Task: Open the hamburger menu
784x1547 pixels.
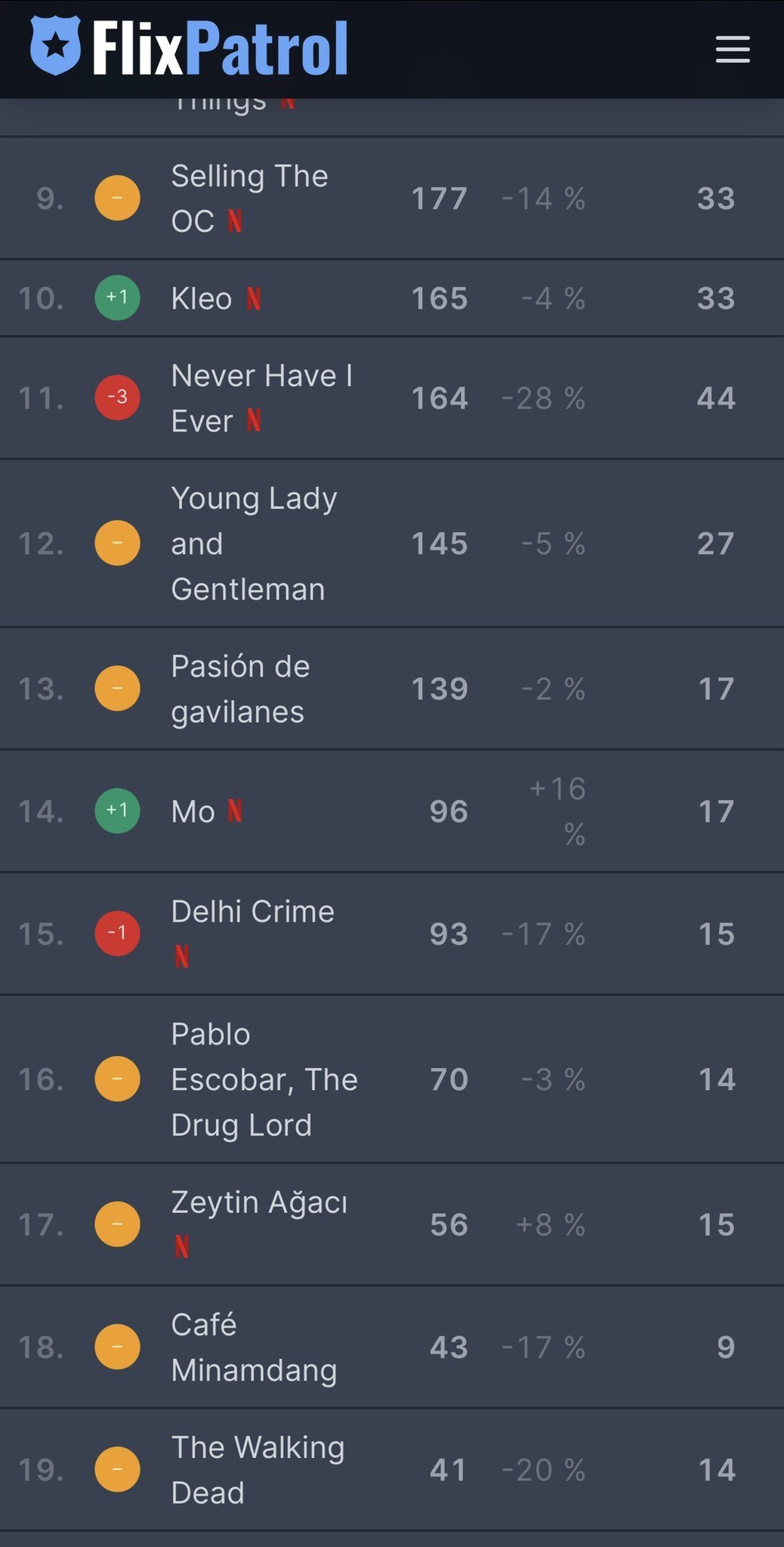Action: [732, 50]
